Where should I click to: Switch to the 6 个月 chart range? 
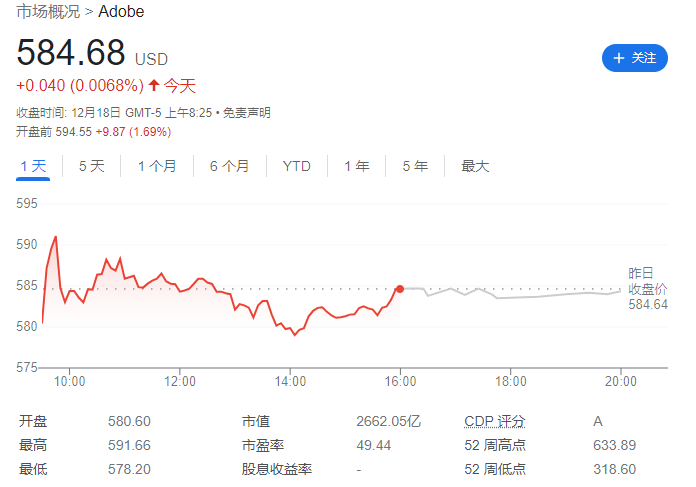click(x=229, y=166)
